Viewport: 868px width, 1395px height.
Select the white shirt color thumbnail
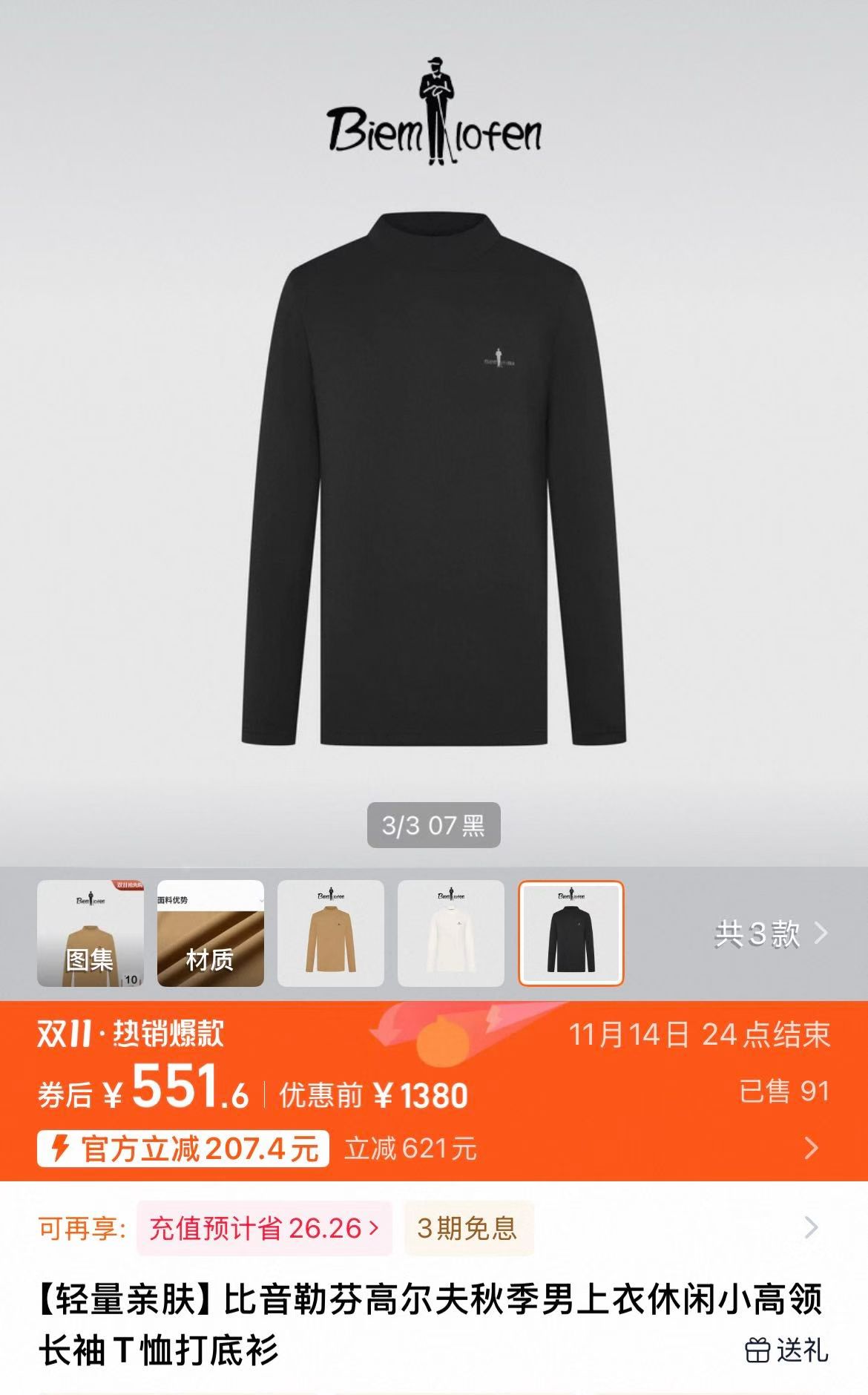tap(451, 933)
